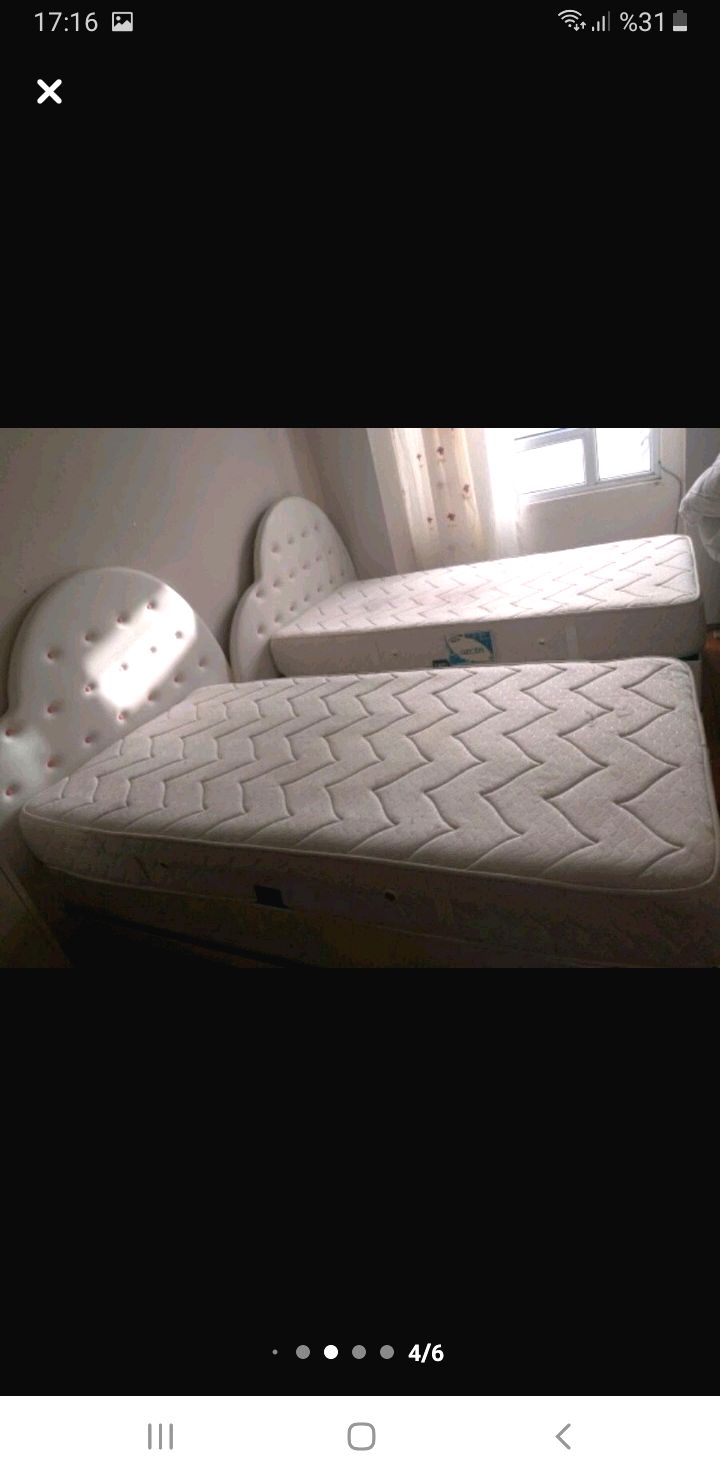Image resolution: width=720 pixels, height=1480 pixels.
Task: Go back using the system back button
Action: tap(563, 1437)
